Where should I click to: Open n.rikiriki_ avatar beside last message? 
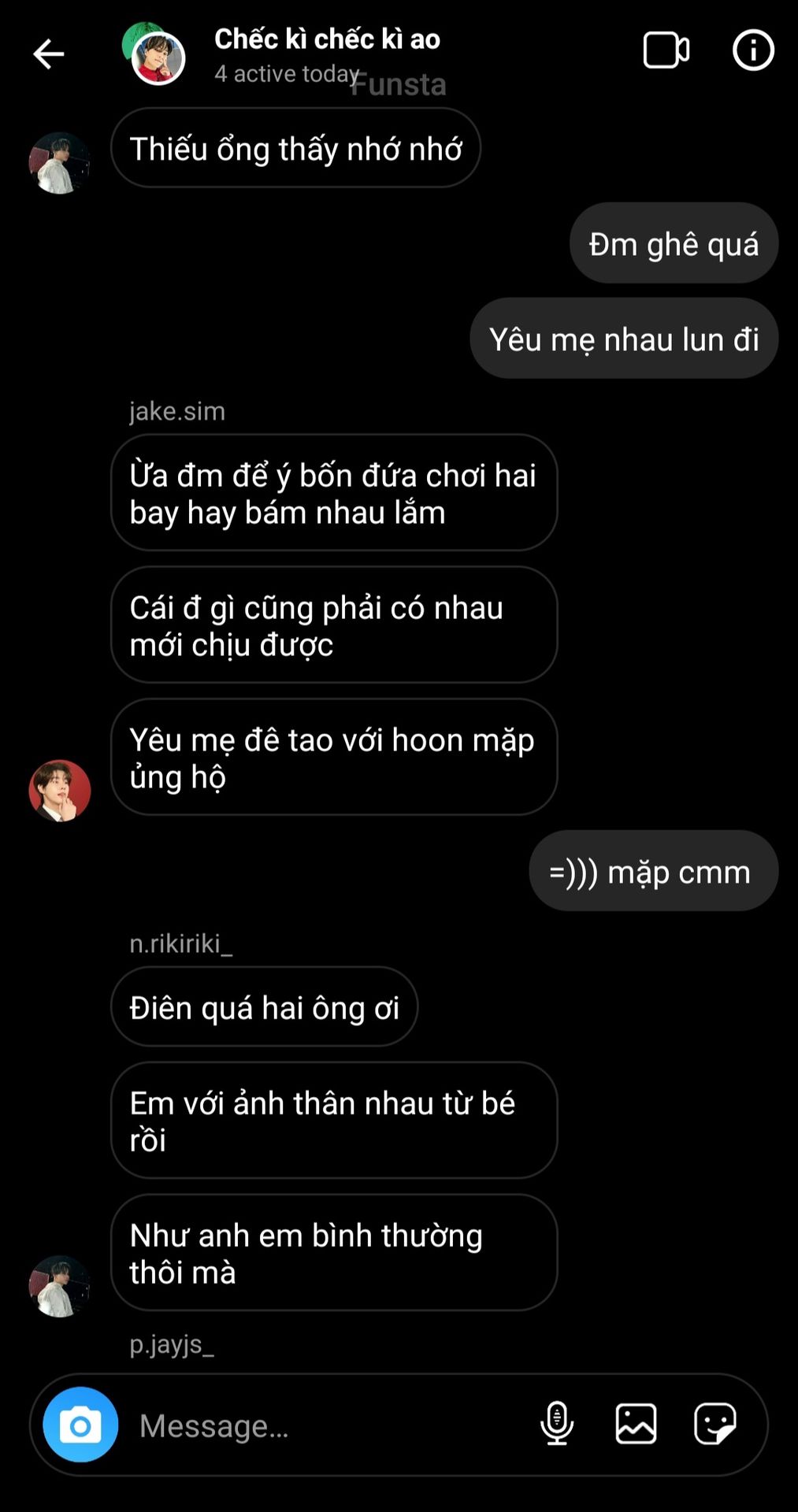pyautogui.click(x=60, y=1286)
